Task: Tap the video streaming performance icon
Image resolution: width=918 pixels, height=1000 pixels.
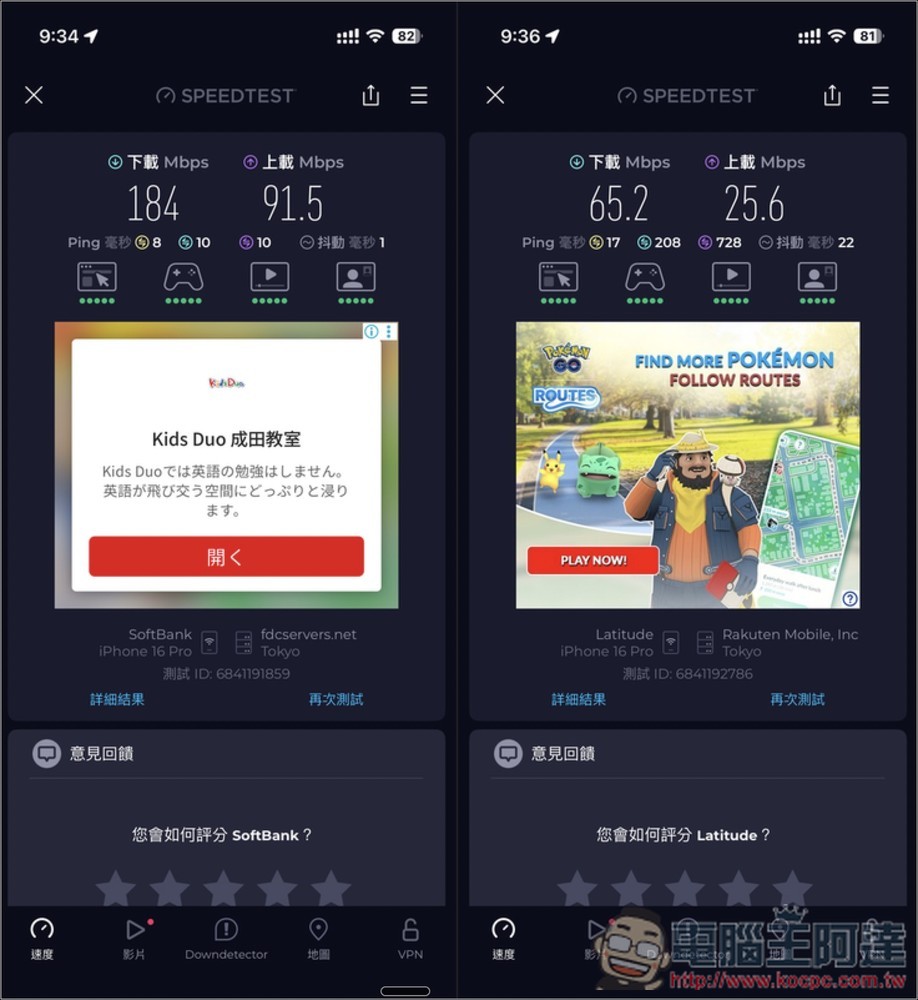Action: click(268, 275)
